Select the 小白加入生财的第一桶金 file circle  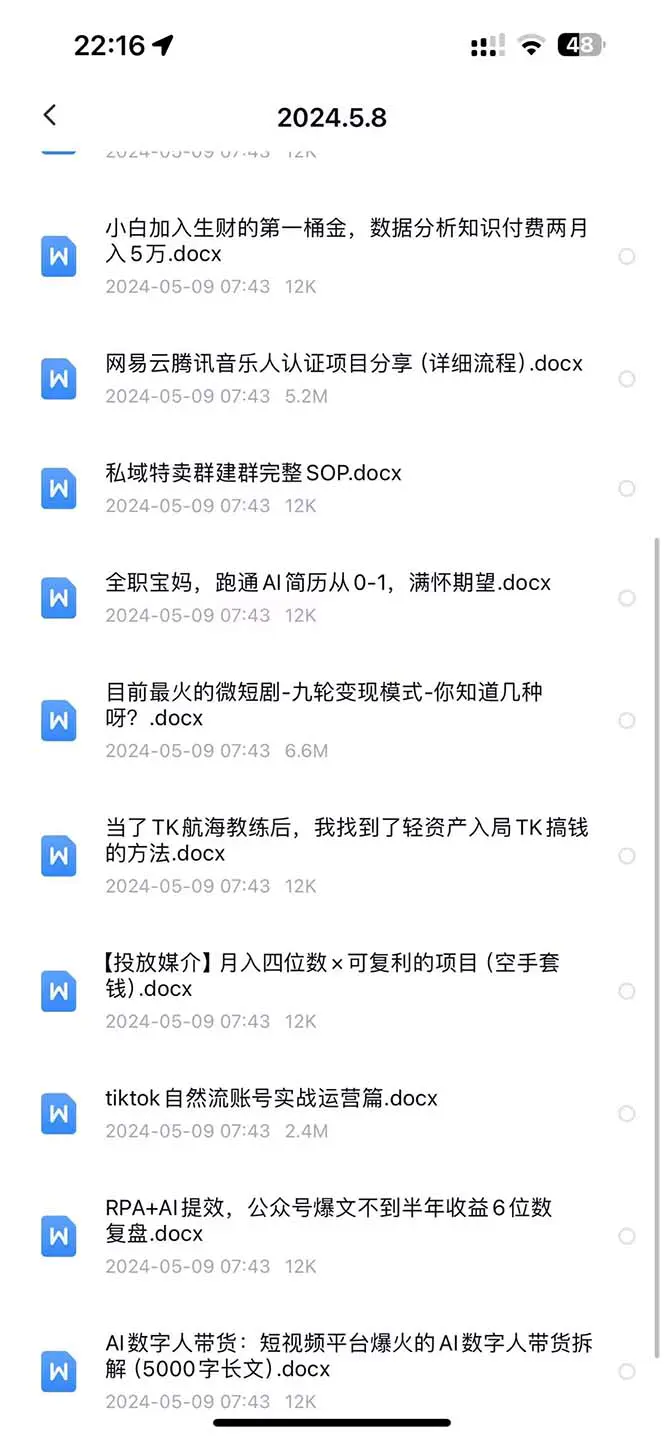[627, 257]
